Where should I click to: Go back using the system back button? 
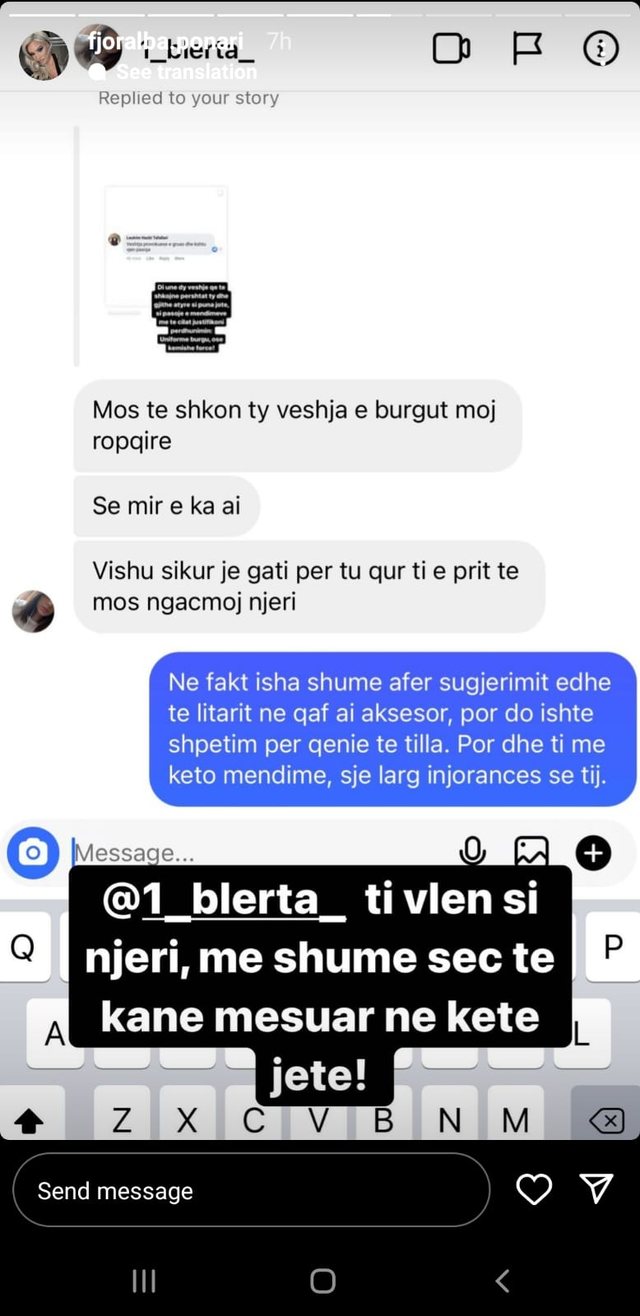pos(502,1280)
